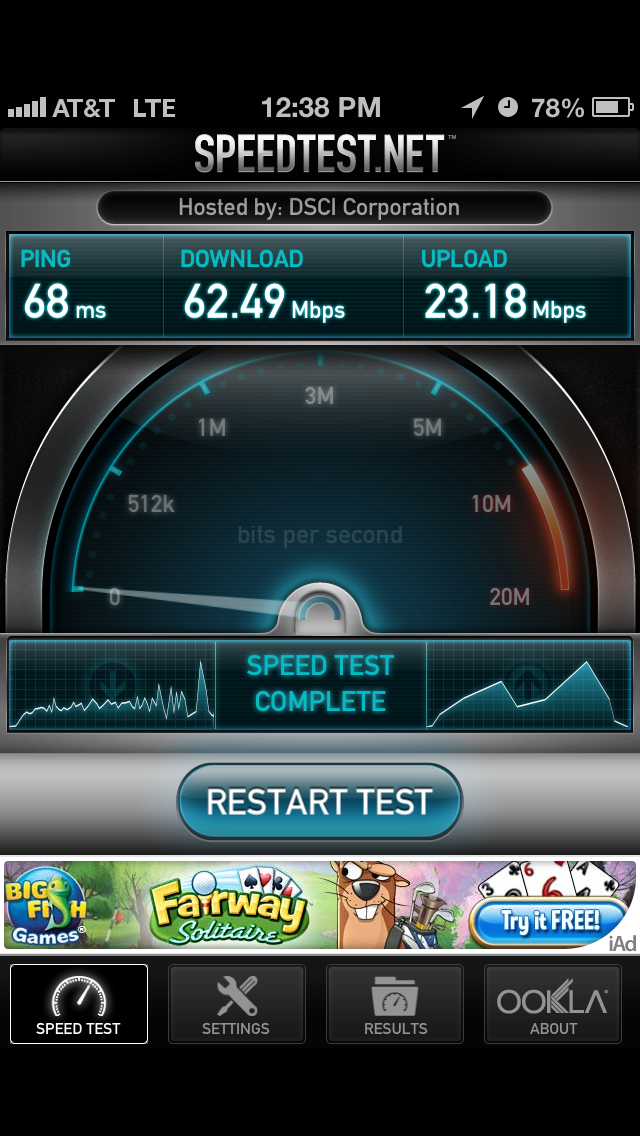Tap the Restart Test button

pyautogui.click(x=320, y=801)
